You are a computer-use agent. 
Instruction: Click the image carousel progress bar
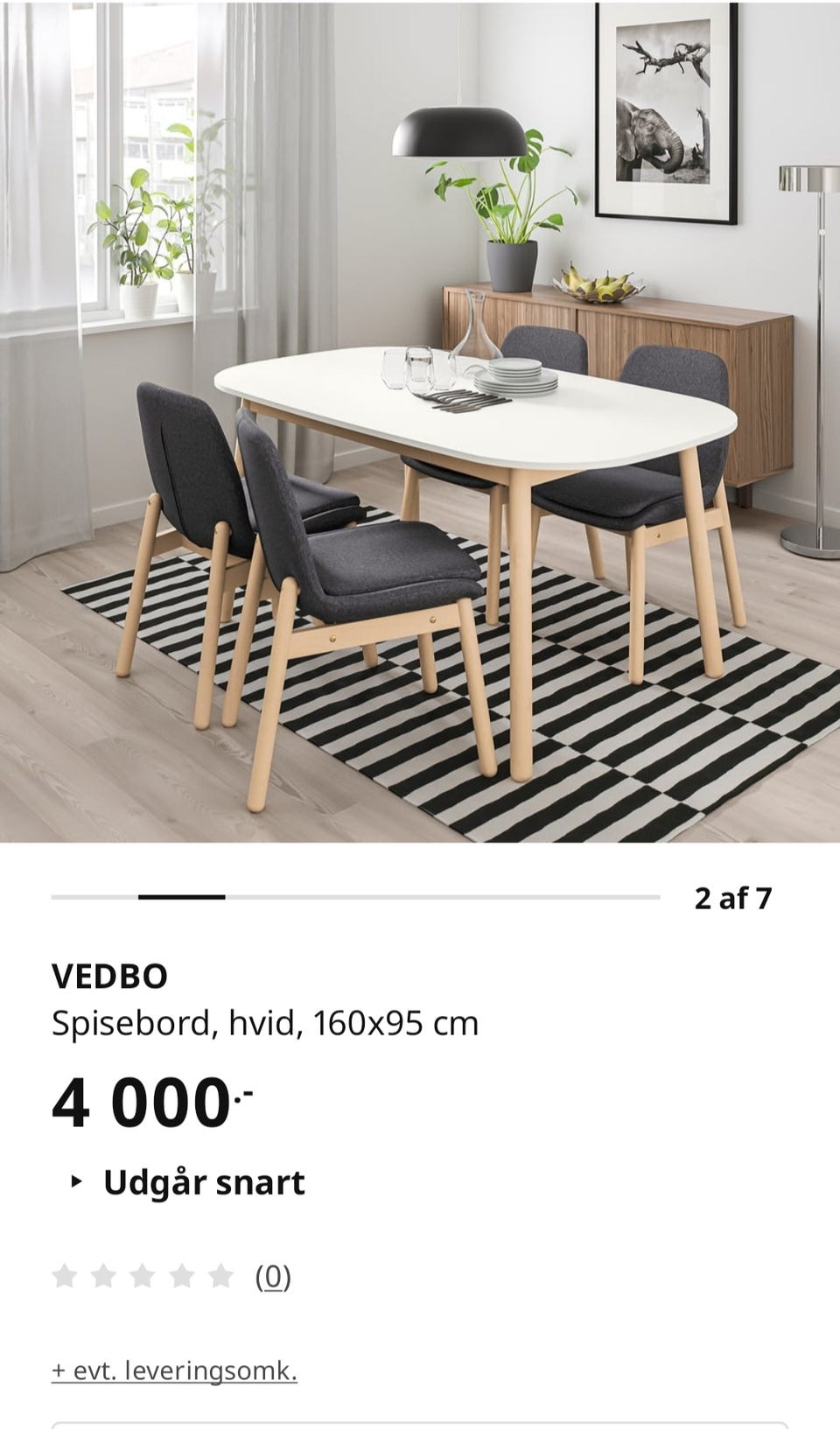[x=353, y=896]
